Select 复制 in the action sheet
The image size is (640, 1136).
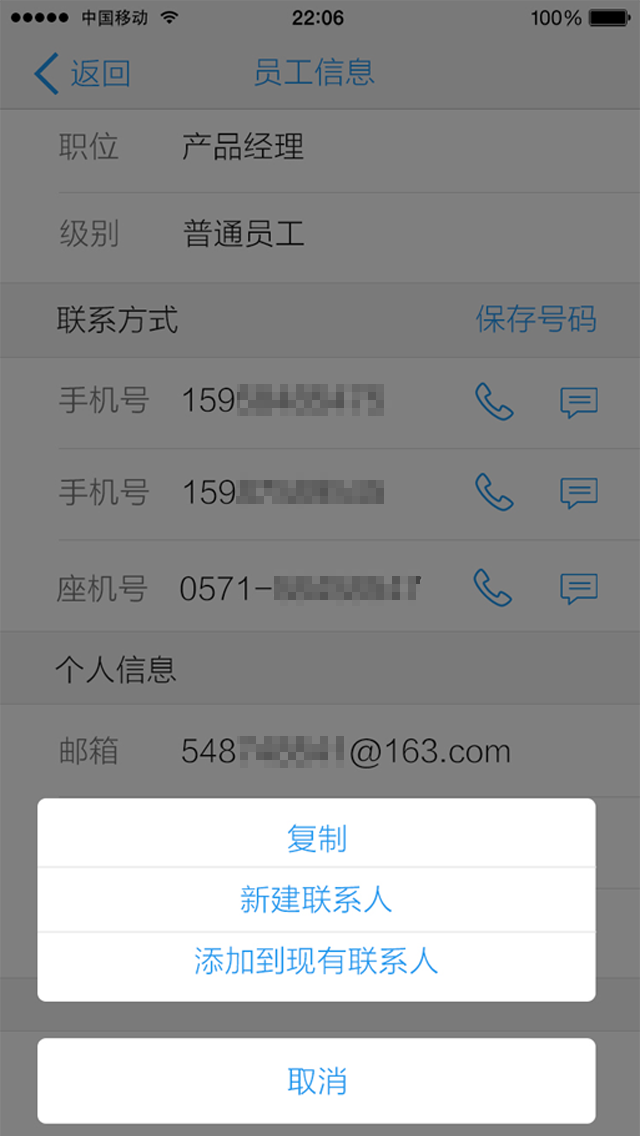pos(316,838)
